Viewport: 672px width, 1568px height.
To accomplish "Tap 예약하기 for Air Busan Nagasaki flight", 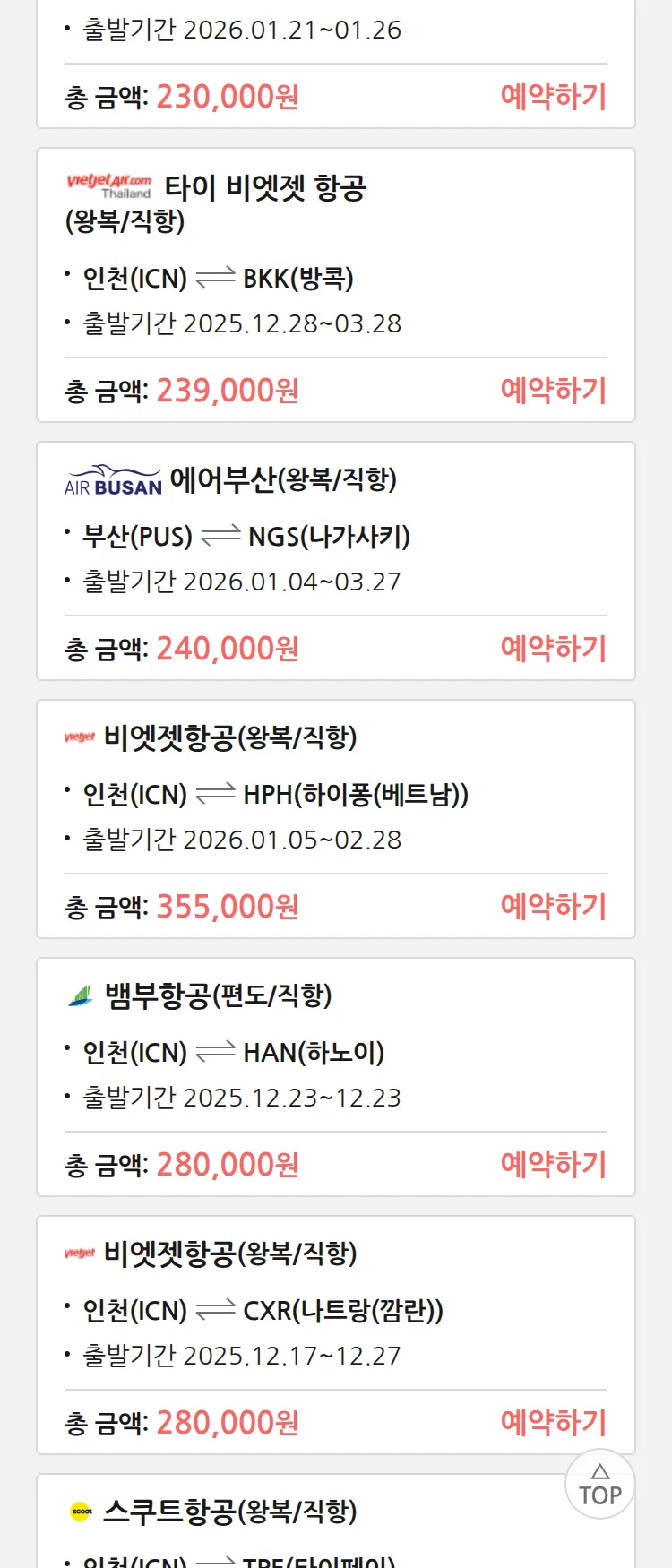I will click(x=553, y=648).
